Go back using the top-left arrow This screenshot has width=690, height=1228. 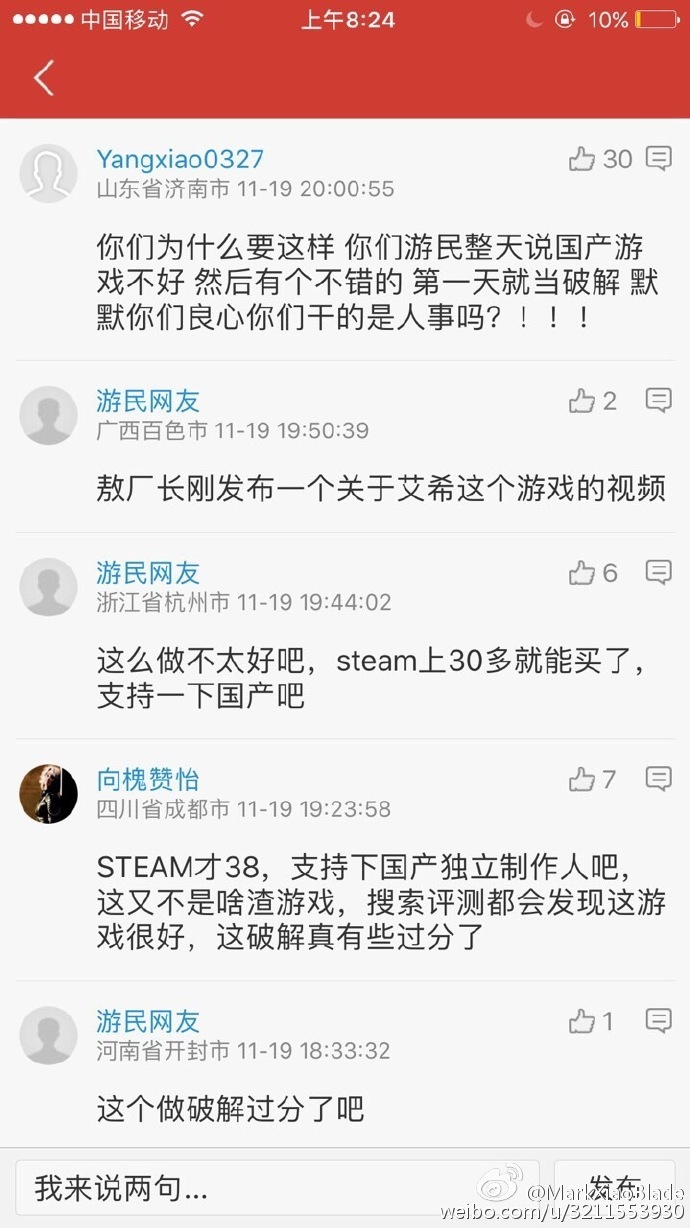(x=43, y=78)
